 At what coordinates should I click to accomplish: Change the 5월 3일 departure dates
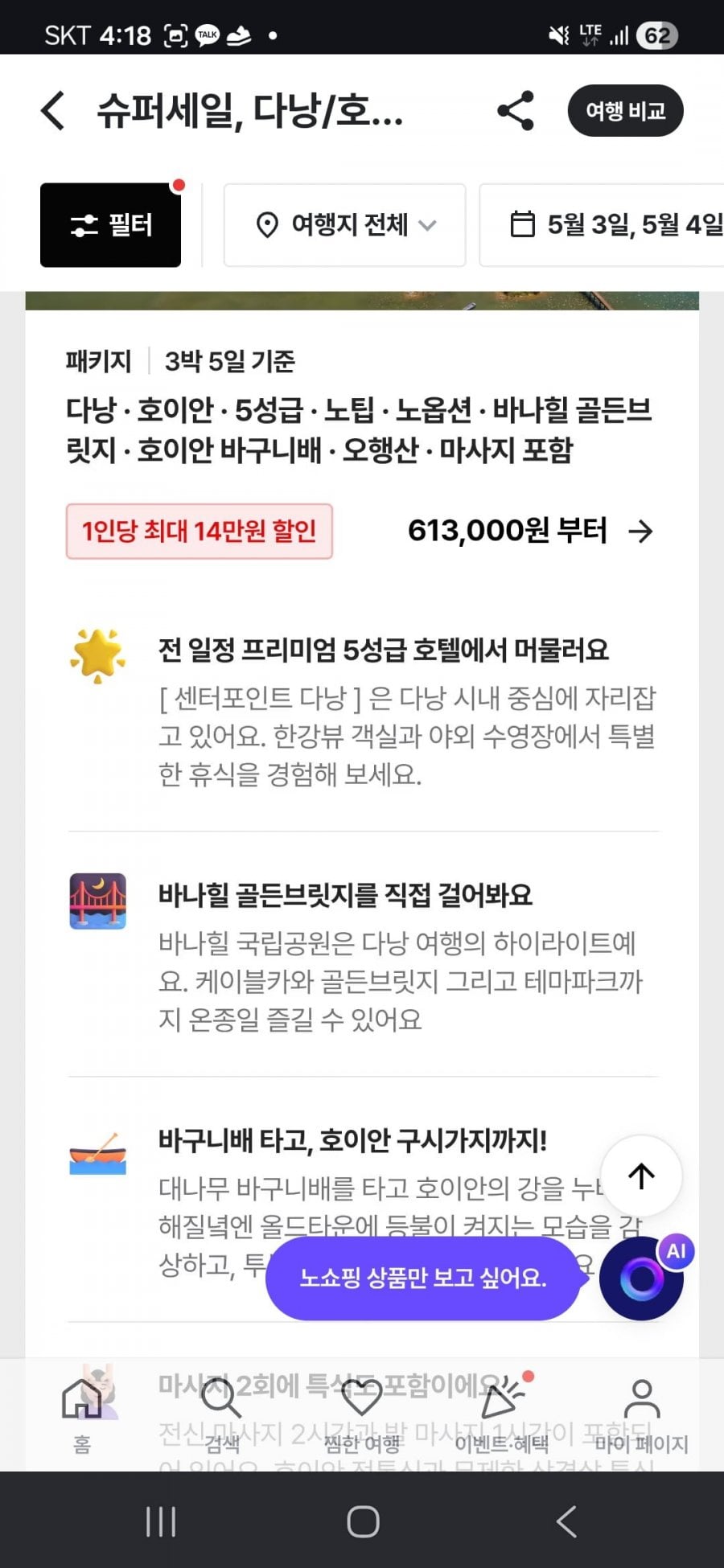[x=615, y=225]
